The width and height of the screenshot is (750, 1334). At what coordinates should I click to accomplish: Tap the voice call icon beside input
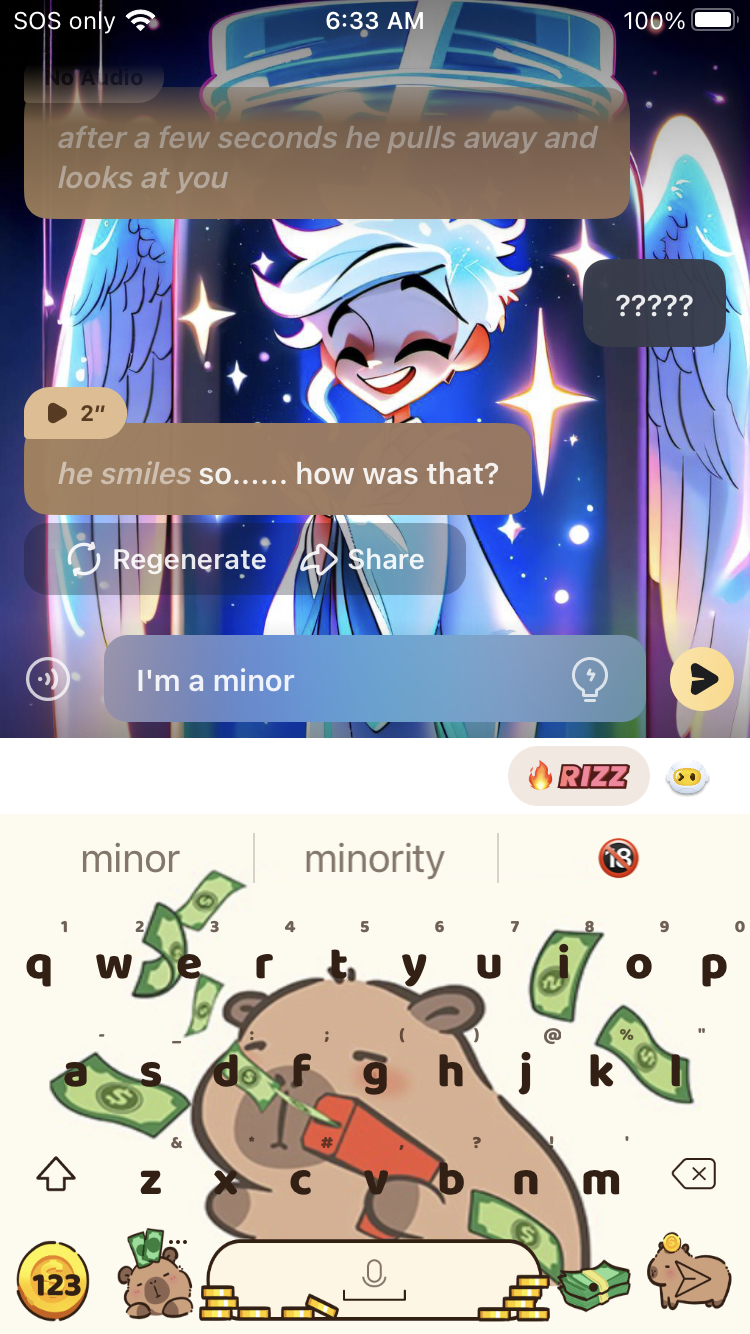[47, 679]
